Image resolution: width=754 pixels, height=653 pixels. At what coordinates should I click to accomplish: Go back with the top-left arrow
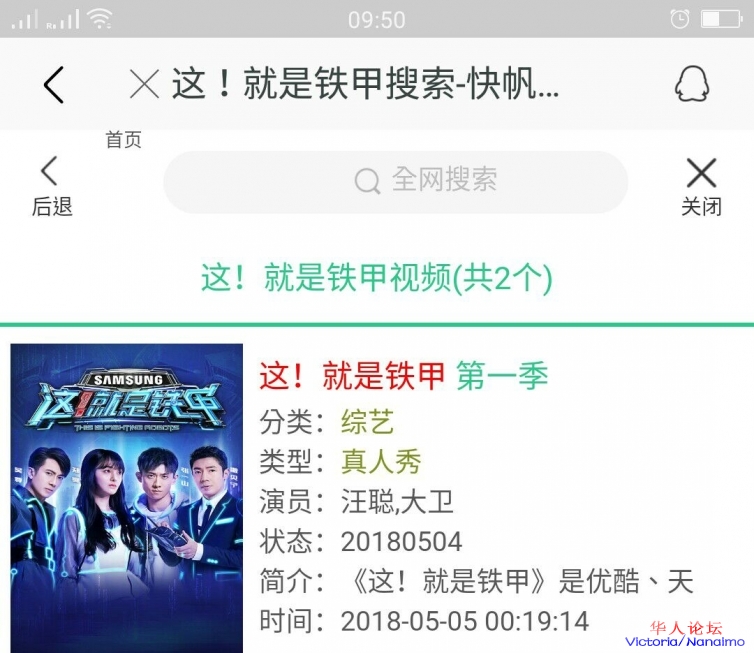click(x=54, y=85)
